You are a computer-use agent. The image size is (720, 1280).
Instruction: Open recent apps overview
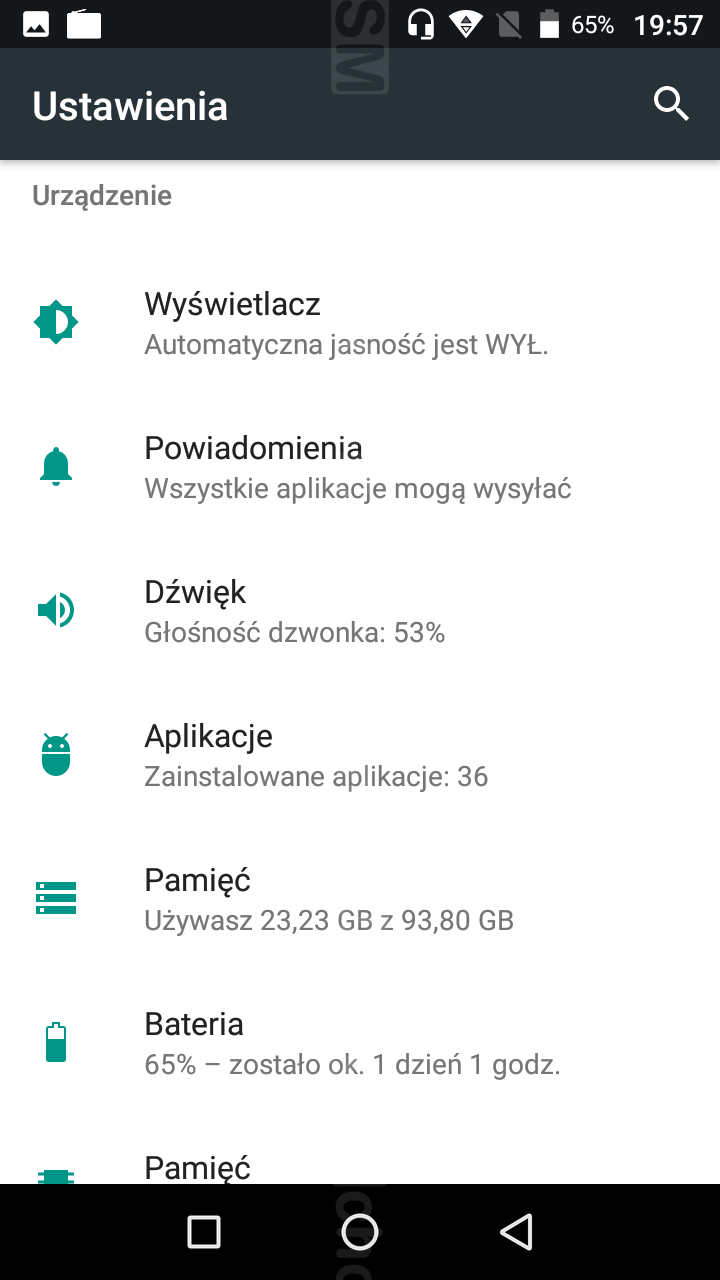pyautogui.click(x=204, y=1232)
